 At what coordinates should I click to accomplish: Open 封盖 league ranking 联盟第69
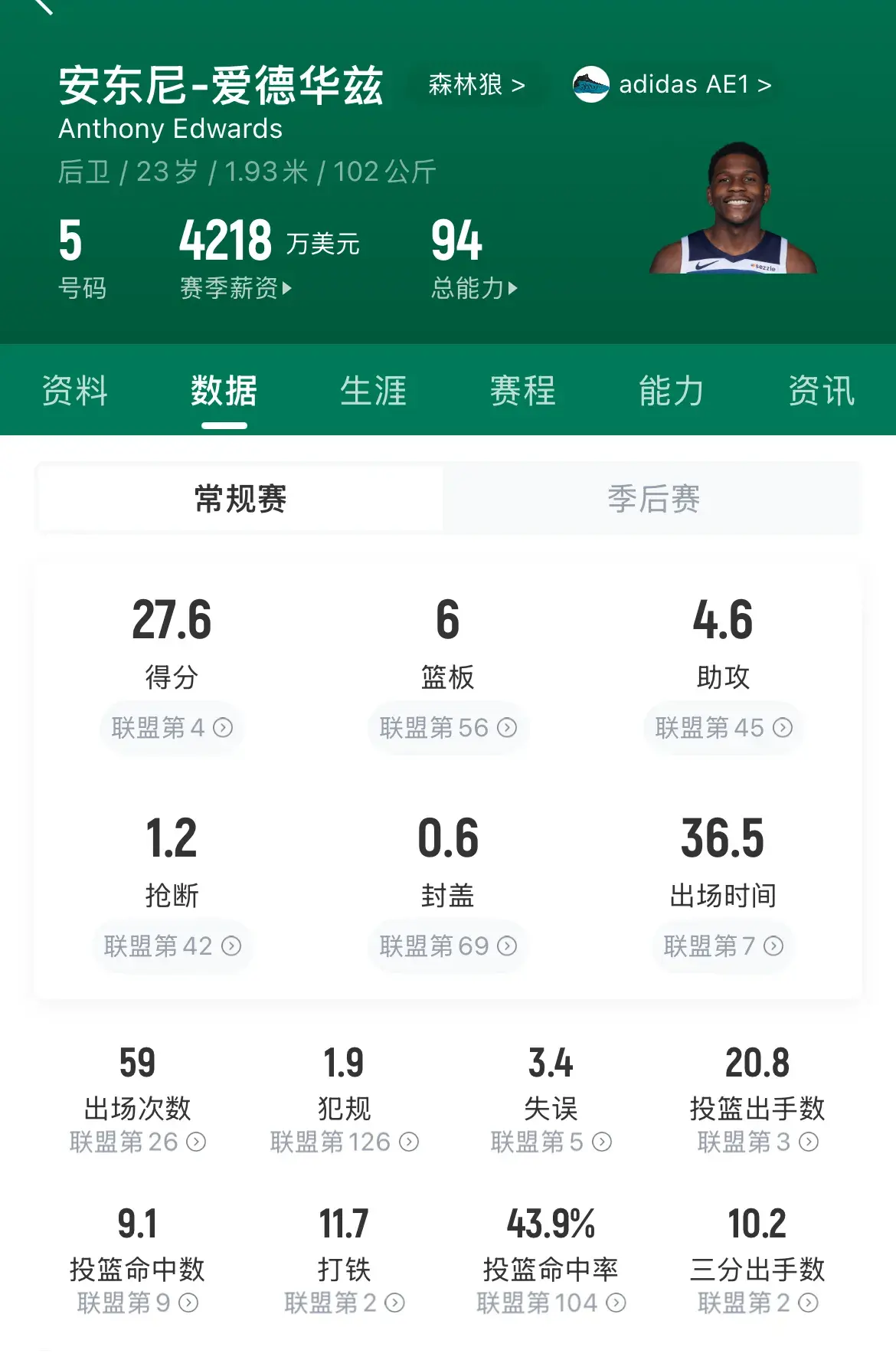(x=448, y=946)
